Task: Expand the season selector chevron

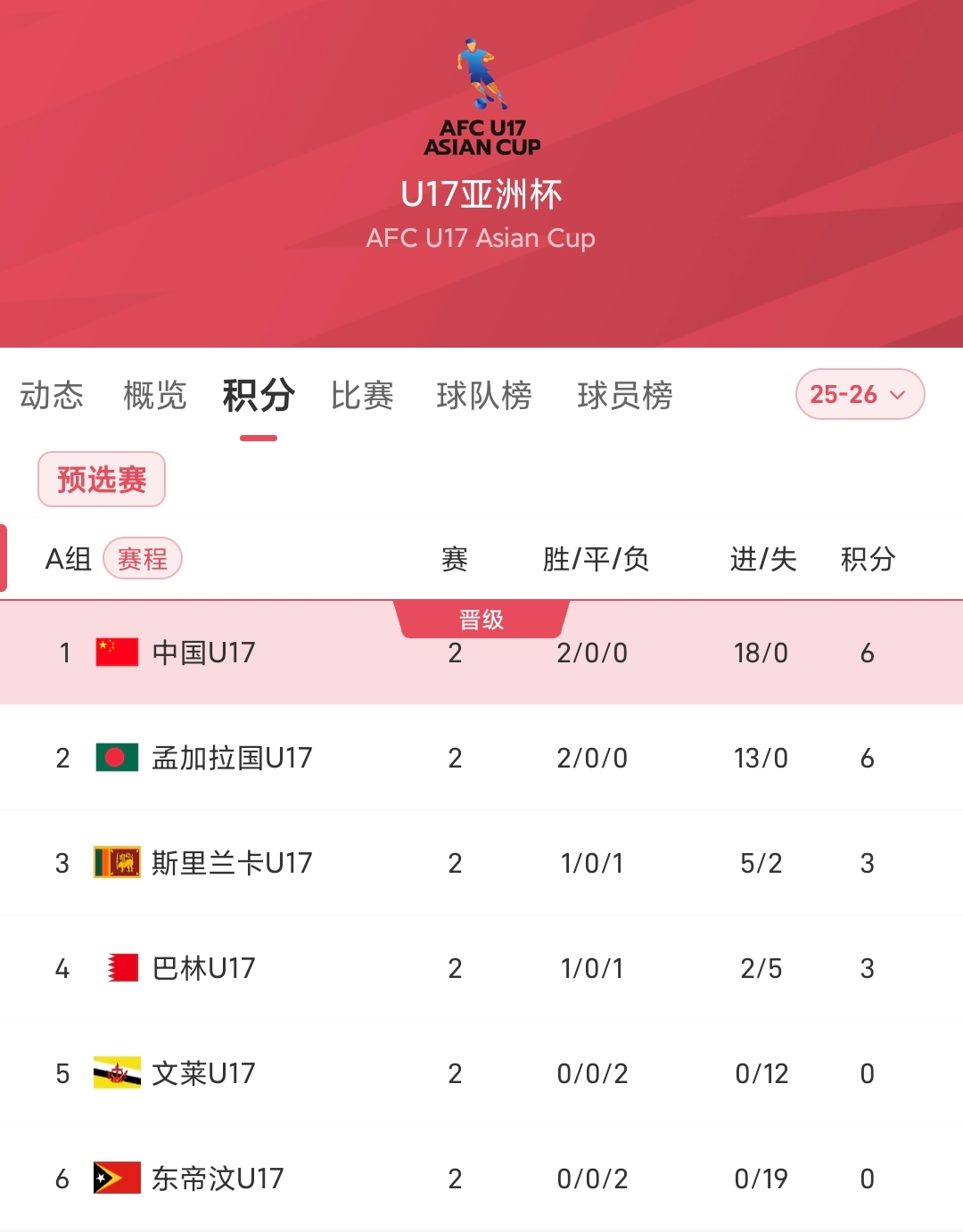Action: pos(899,396)
